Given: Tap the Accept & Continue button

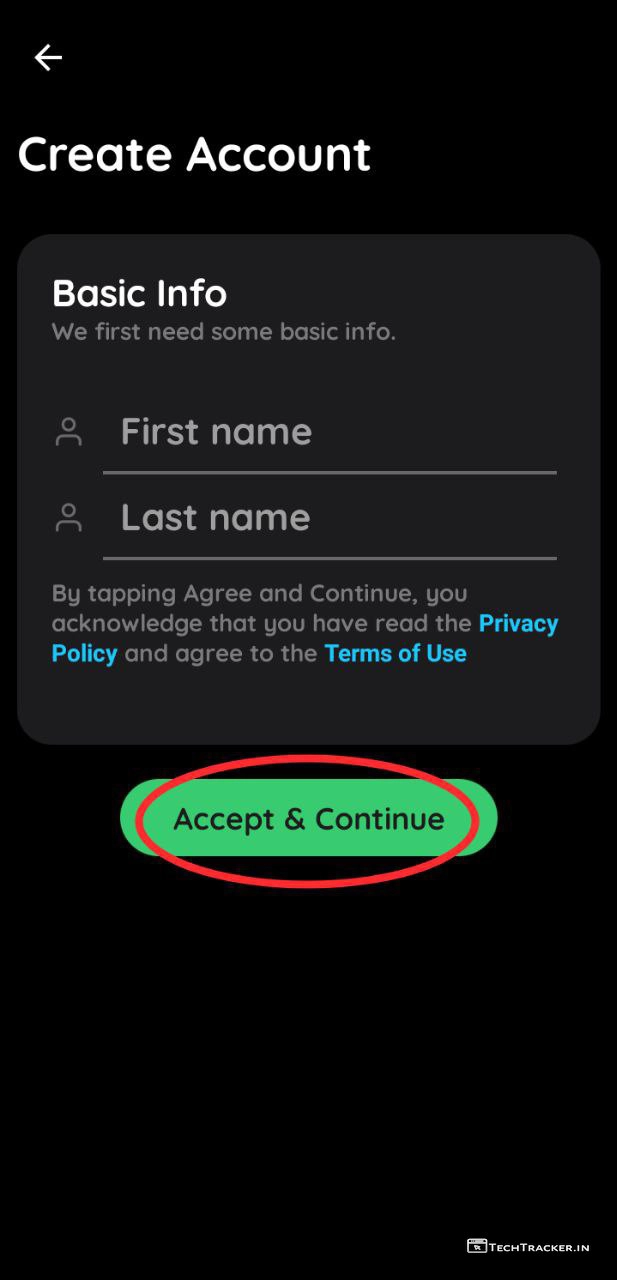Looking at the screenshot, I should point(308,819).
